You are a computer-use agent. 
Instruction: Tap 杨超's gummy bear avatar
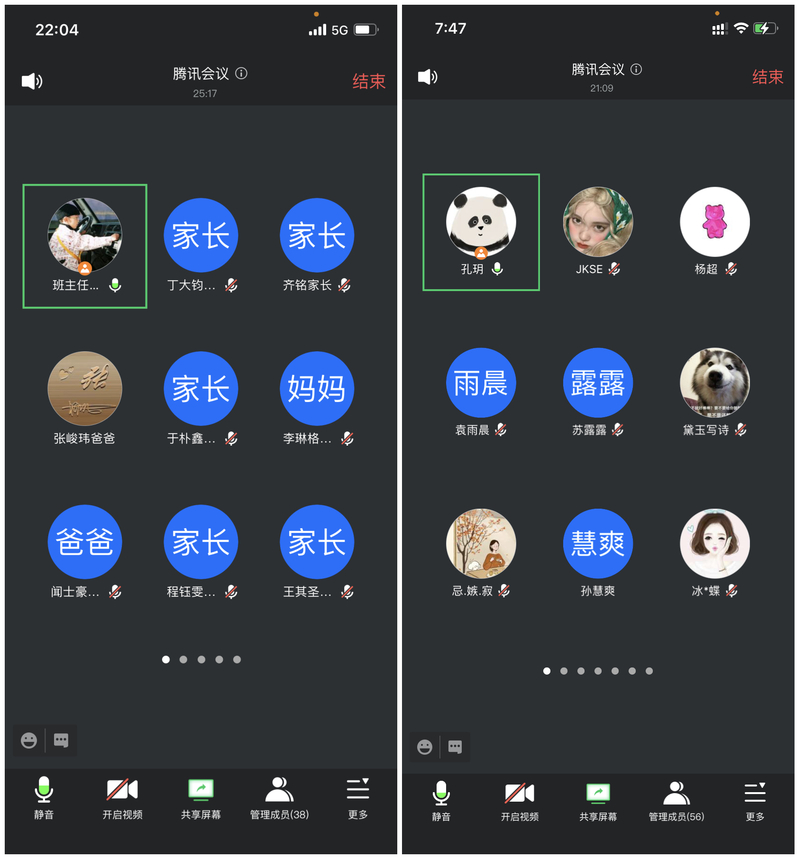(715, 222)
